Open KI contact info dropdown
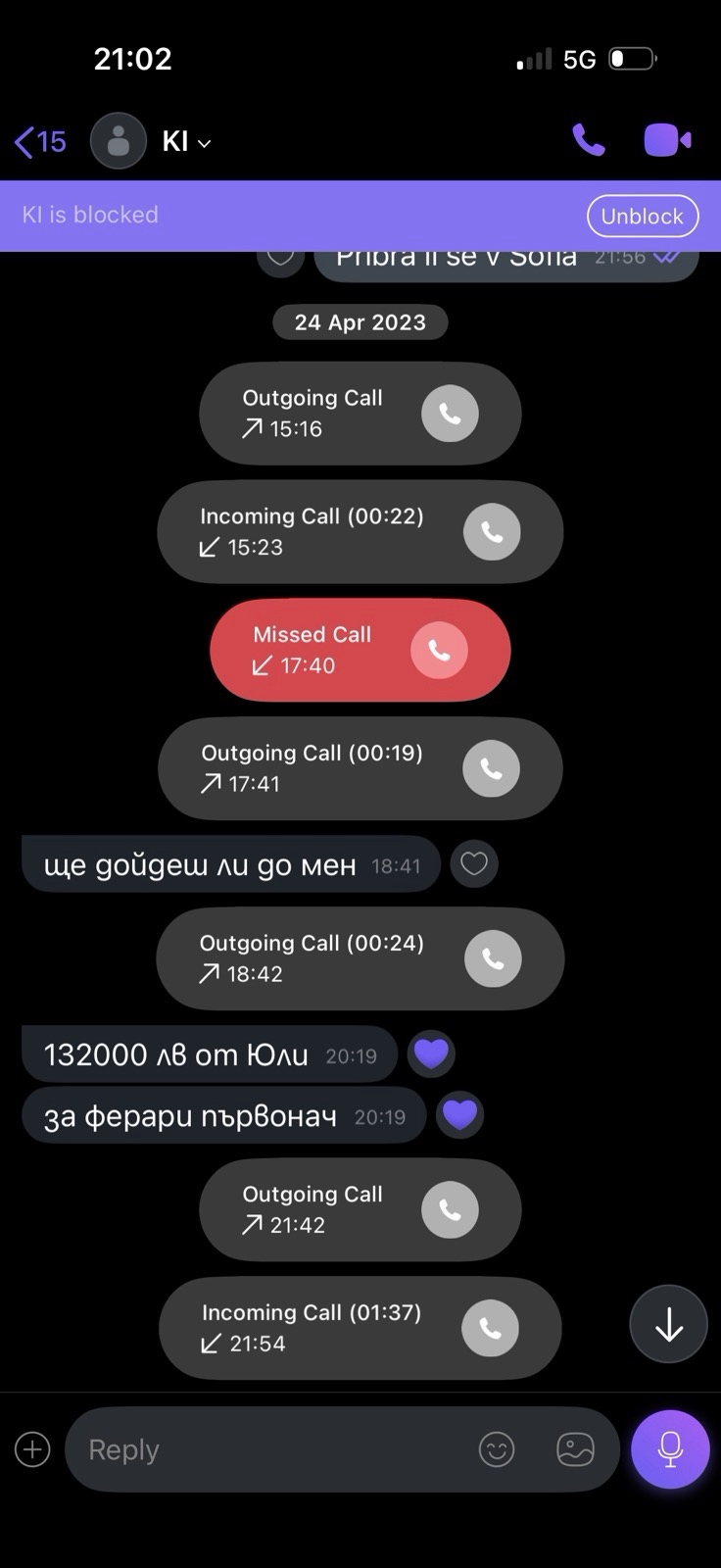The width and height of the screenshot is (721, 1568). click(186, 142)
